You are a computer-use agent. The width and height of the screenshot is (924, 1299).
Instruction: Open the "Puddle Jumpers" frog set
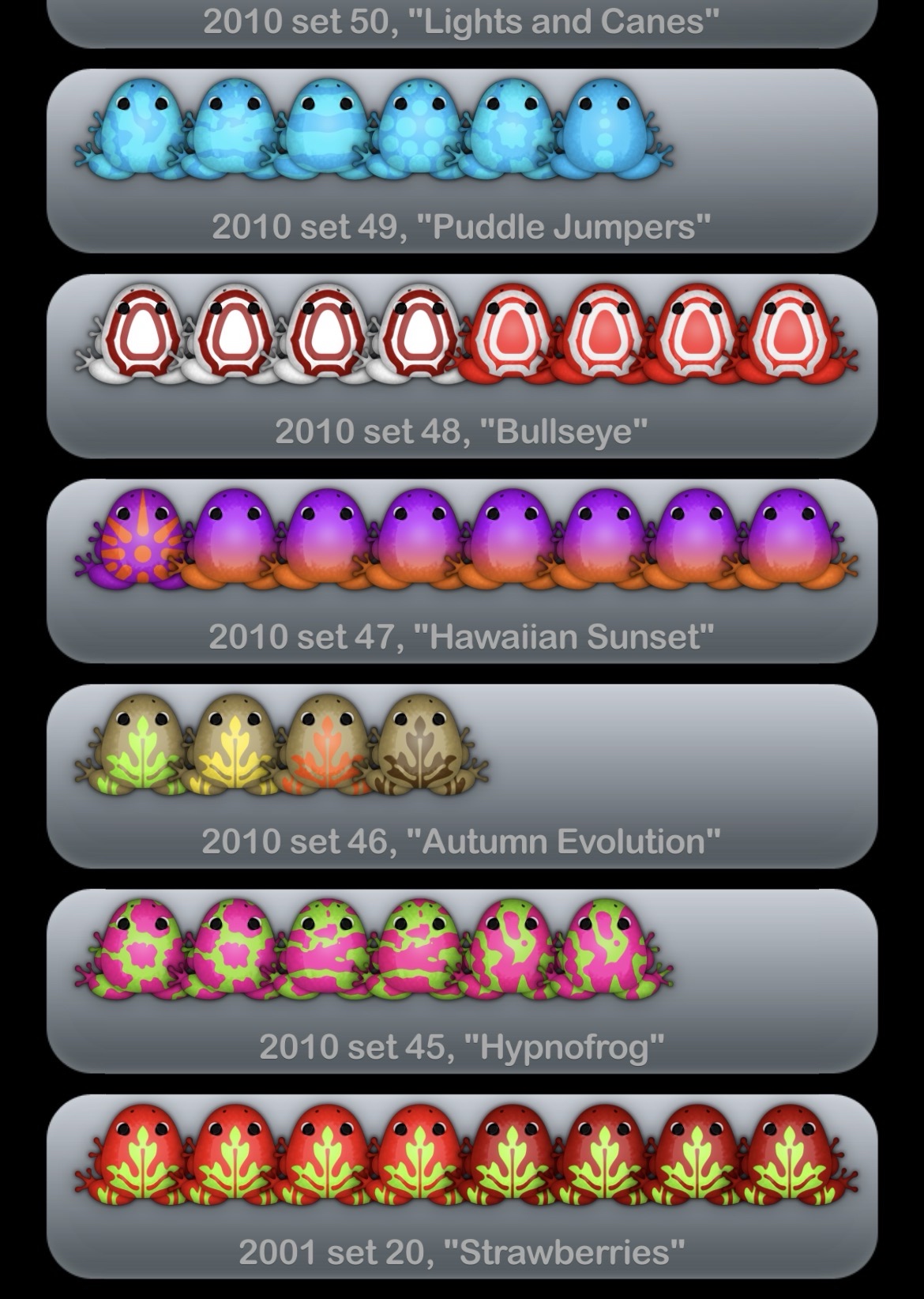click(462, 161)
